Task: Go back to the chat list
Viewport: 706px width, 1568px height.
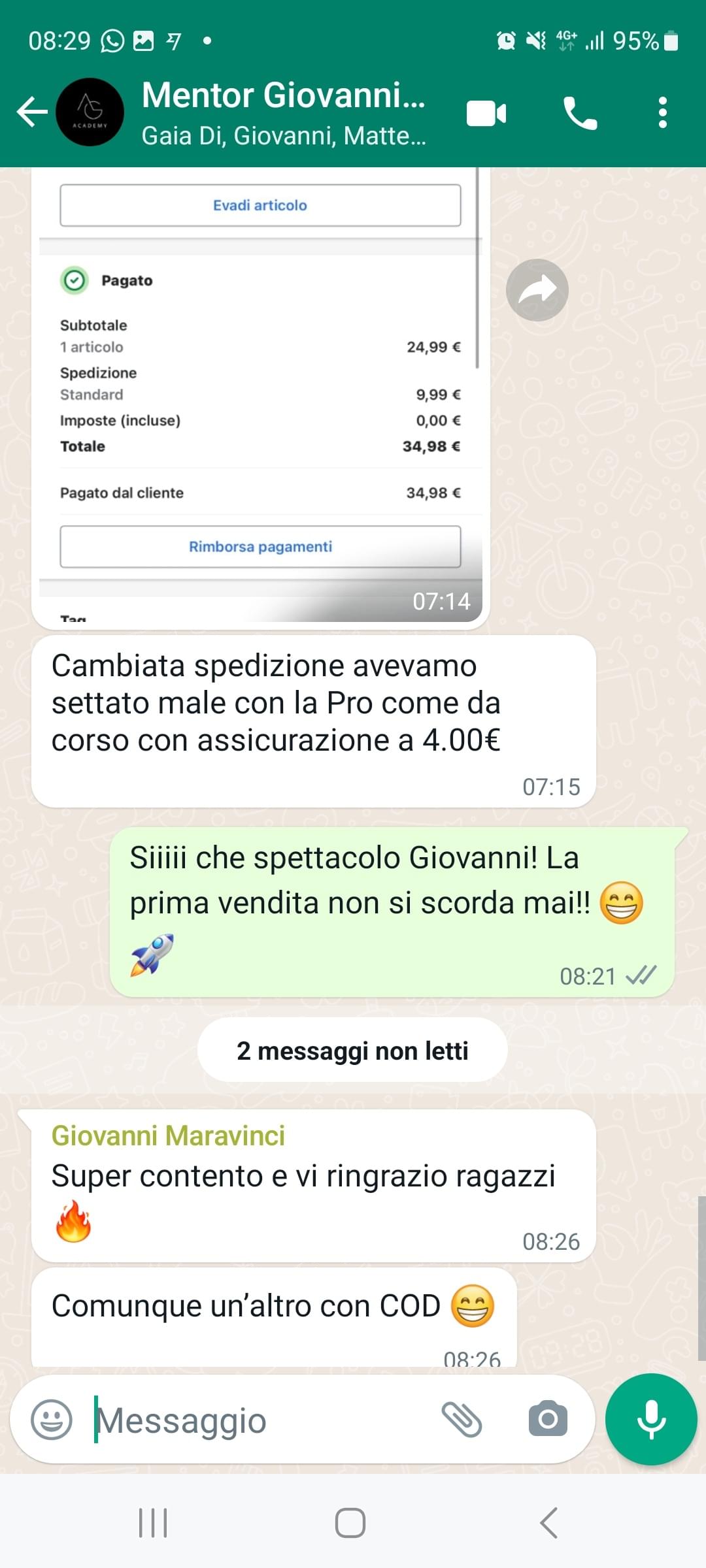Action: 31,112
